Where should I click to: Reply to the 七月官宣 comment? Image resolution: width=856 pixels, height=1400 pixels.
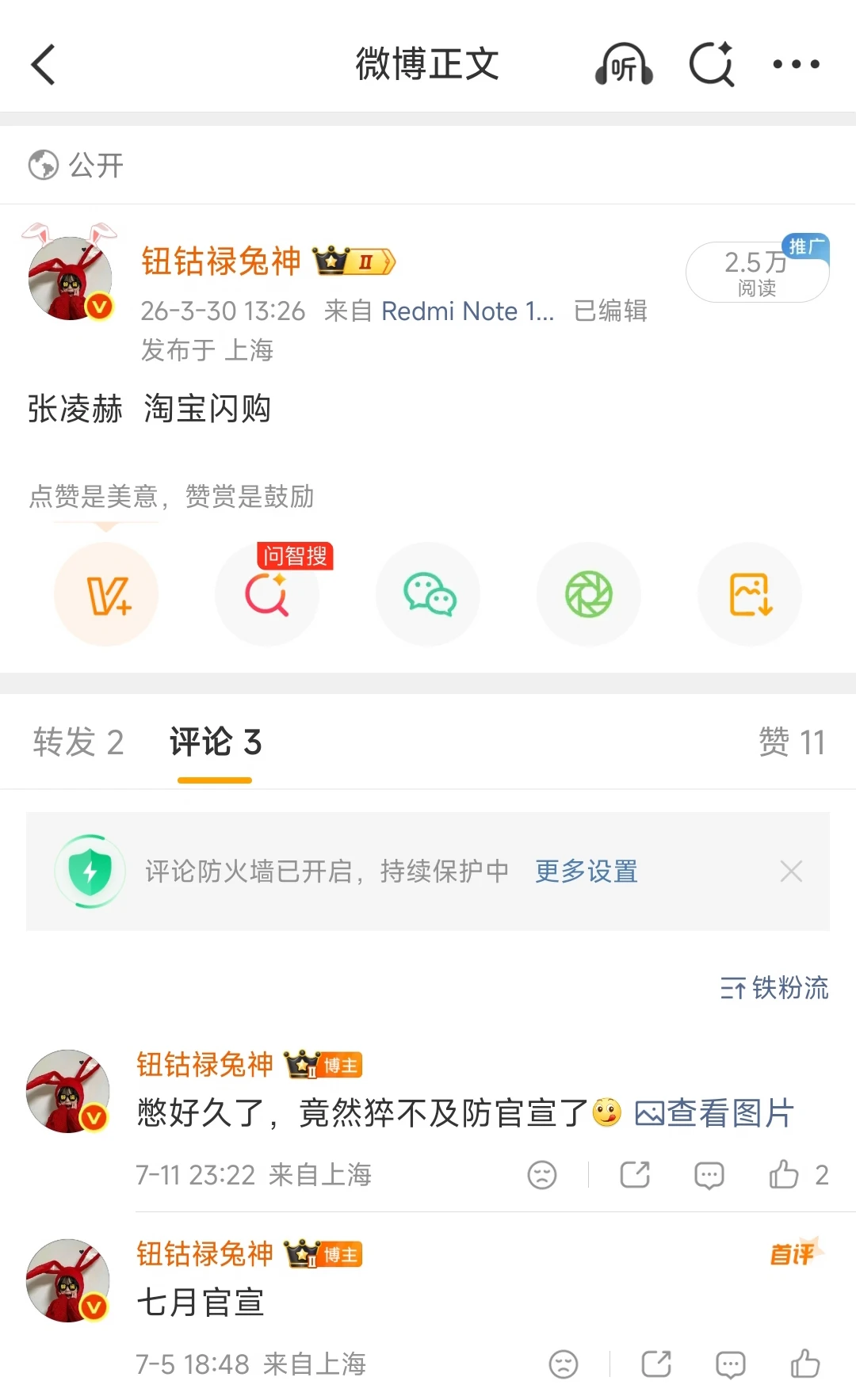coord(730,1364)
